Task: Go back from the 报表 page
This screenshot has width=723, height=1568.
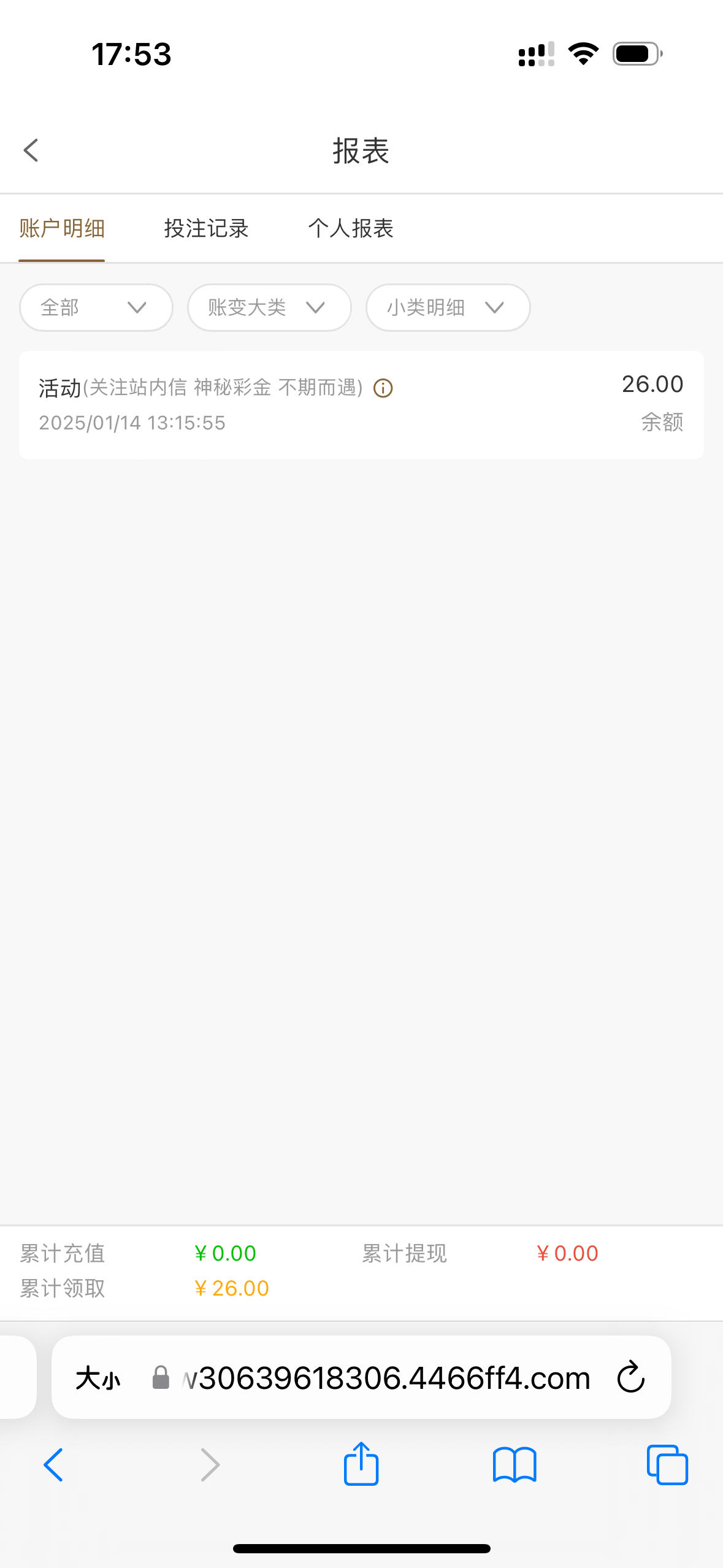Action: tap(31, 150)
